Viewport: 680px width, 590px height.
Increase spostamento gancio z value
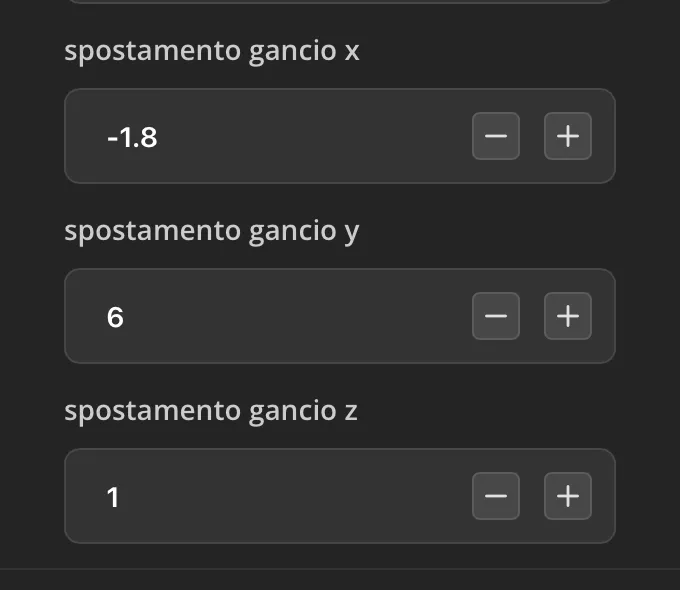[567, 496]
